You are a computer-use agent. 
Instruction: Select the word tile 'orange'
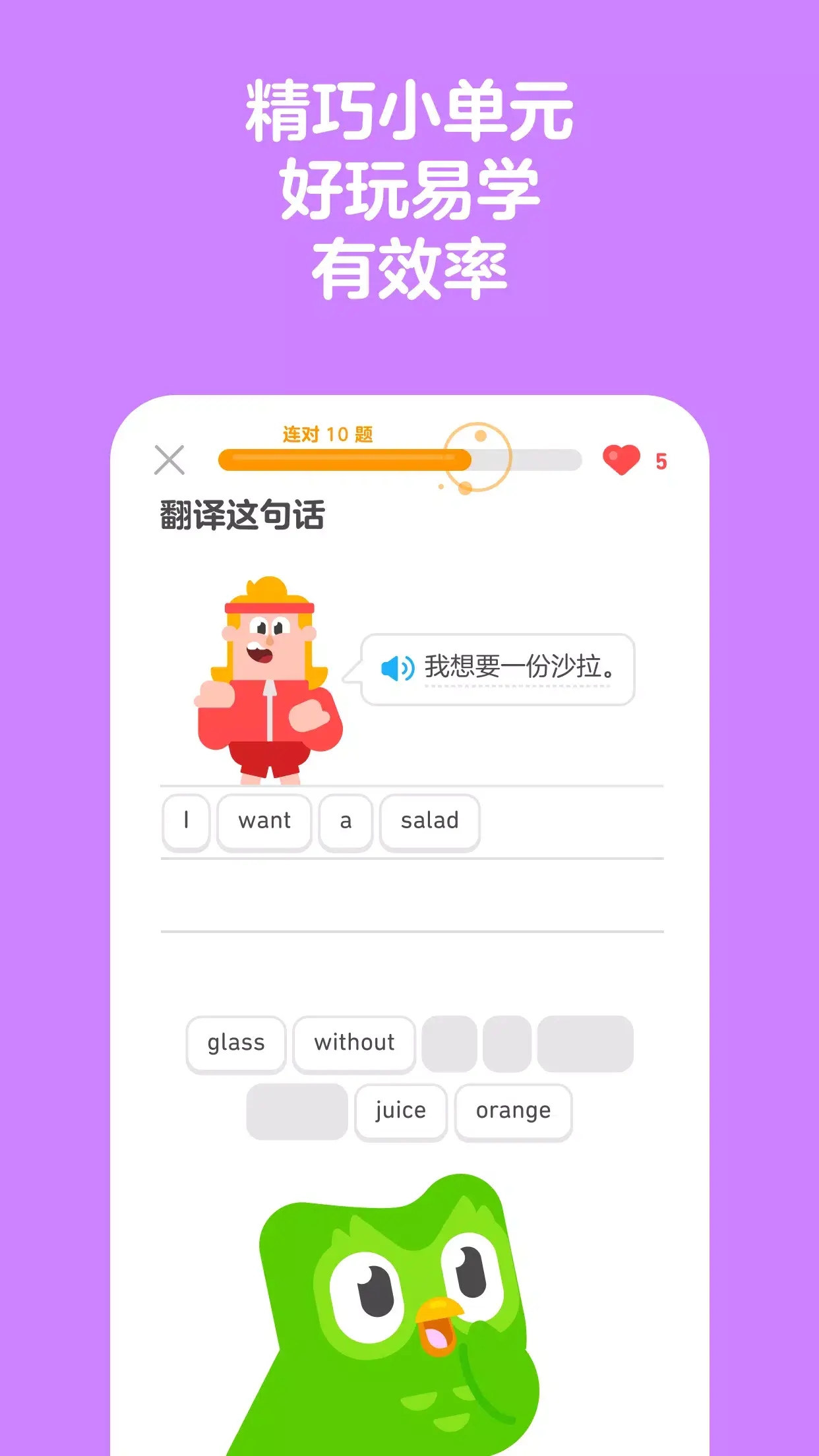point(514,1111)
